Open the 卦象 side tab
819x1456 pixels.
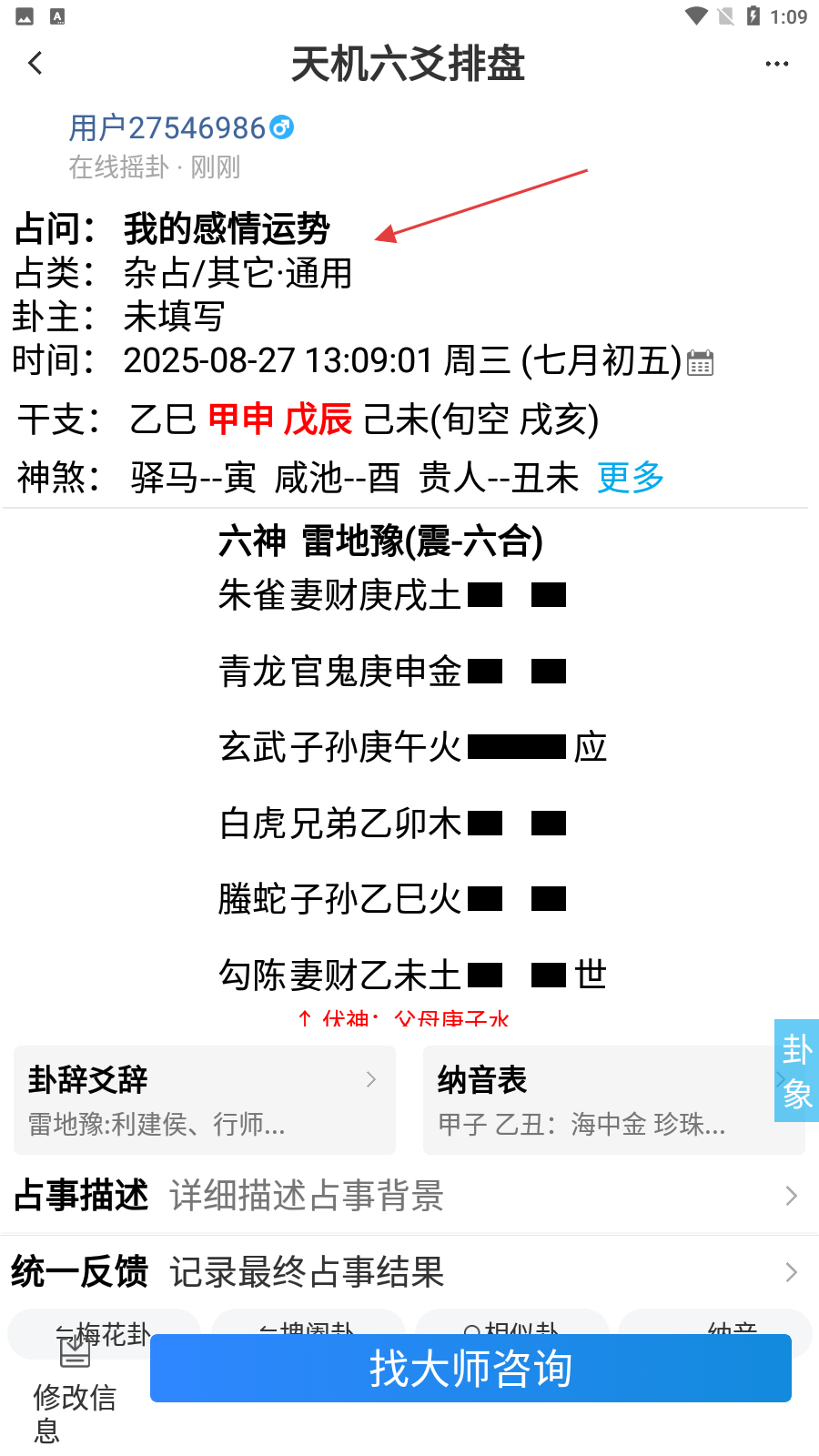tap(797, 1070)
